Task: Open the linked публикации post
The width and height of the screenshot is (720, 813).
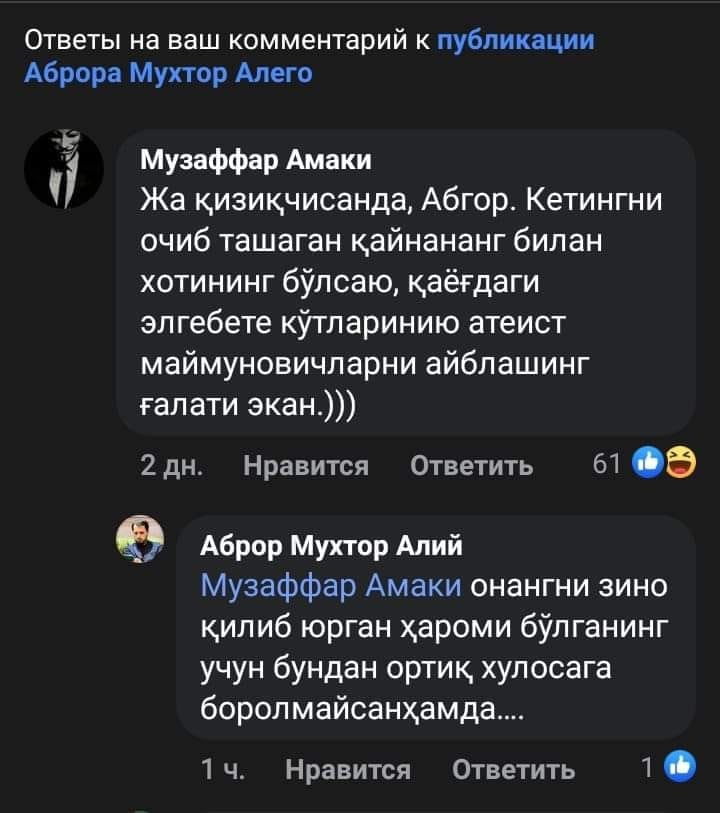Action: click(x=515, y=41)
